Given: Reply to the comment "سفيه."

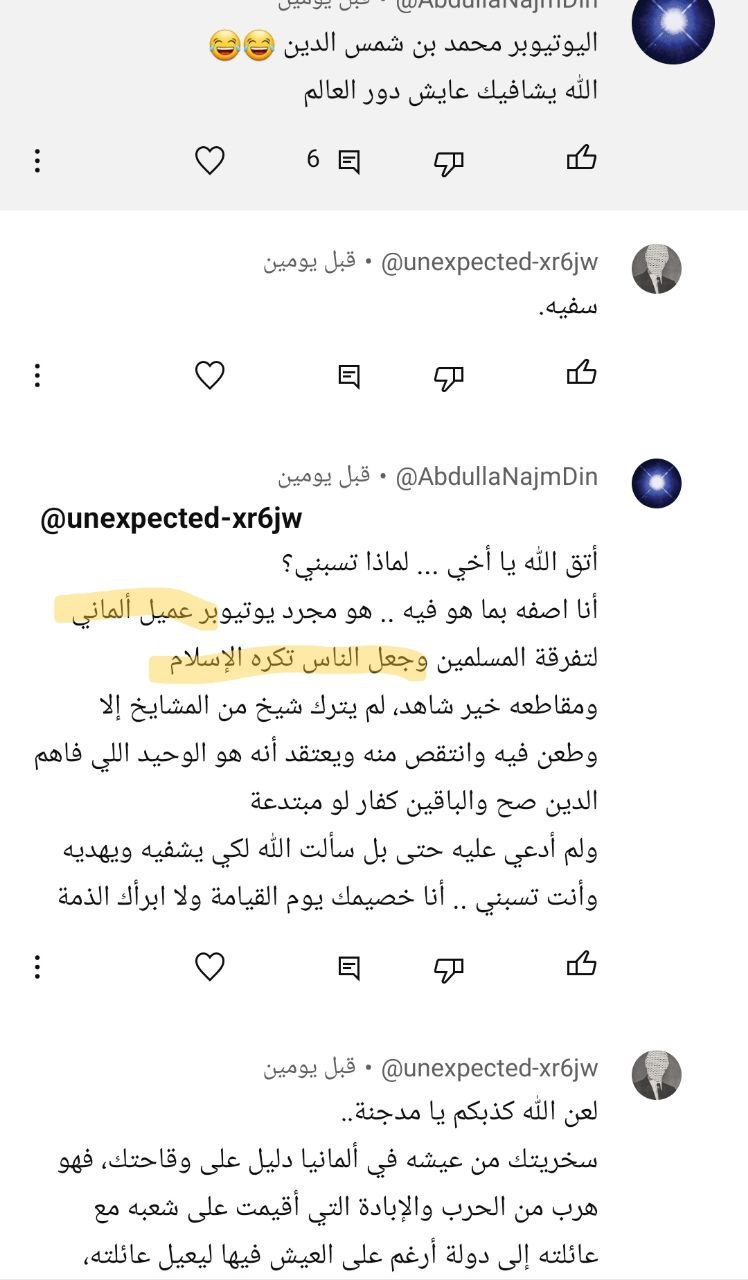Looking at the screenshot, I should tap(348, 376).
